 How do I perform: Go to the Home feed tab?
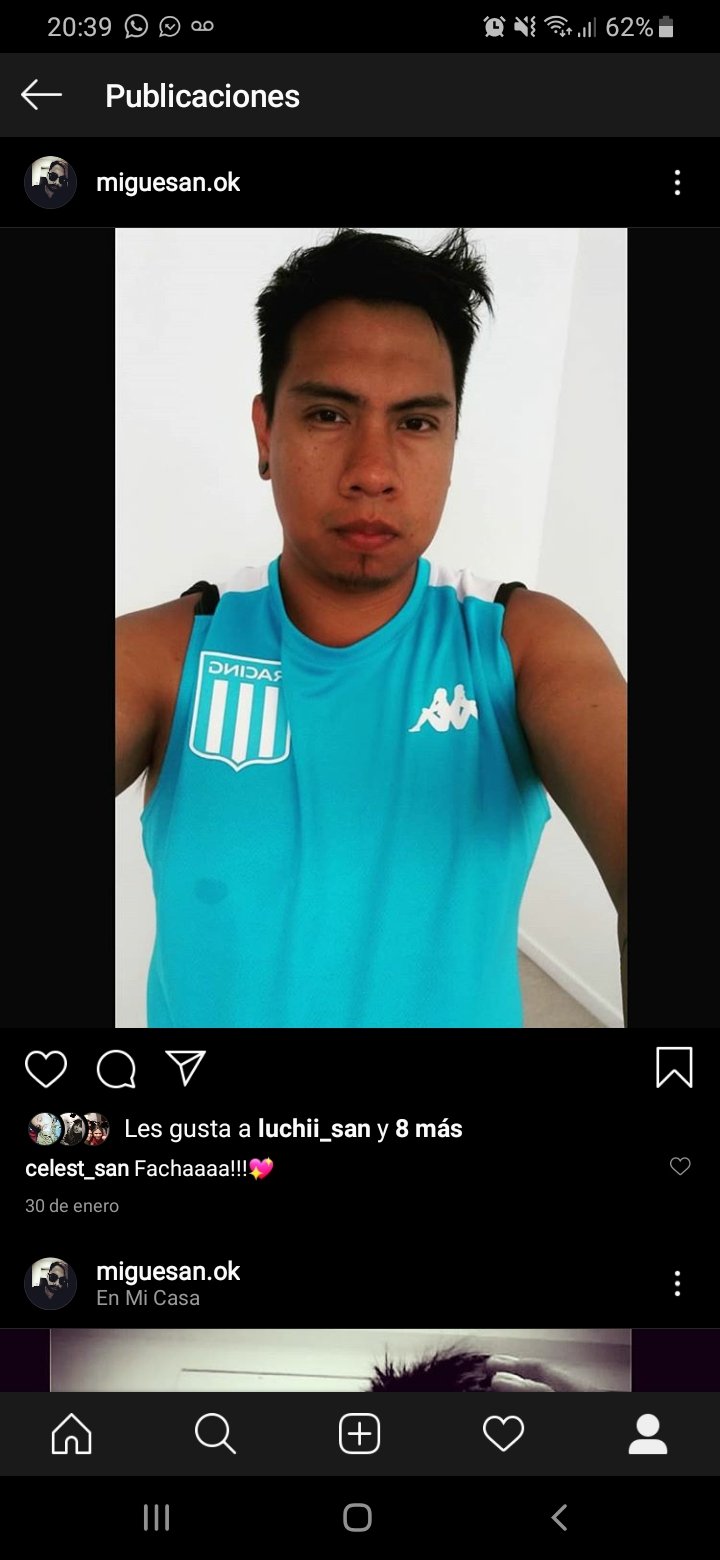pos(72,1434)
